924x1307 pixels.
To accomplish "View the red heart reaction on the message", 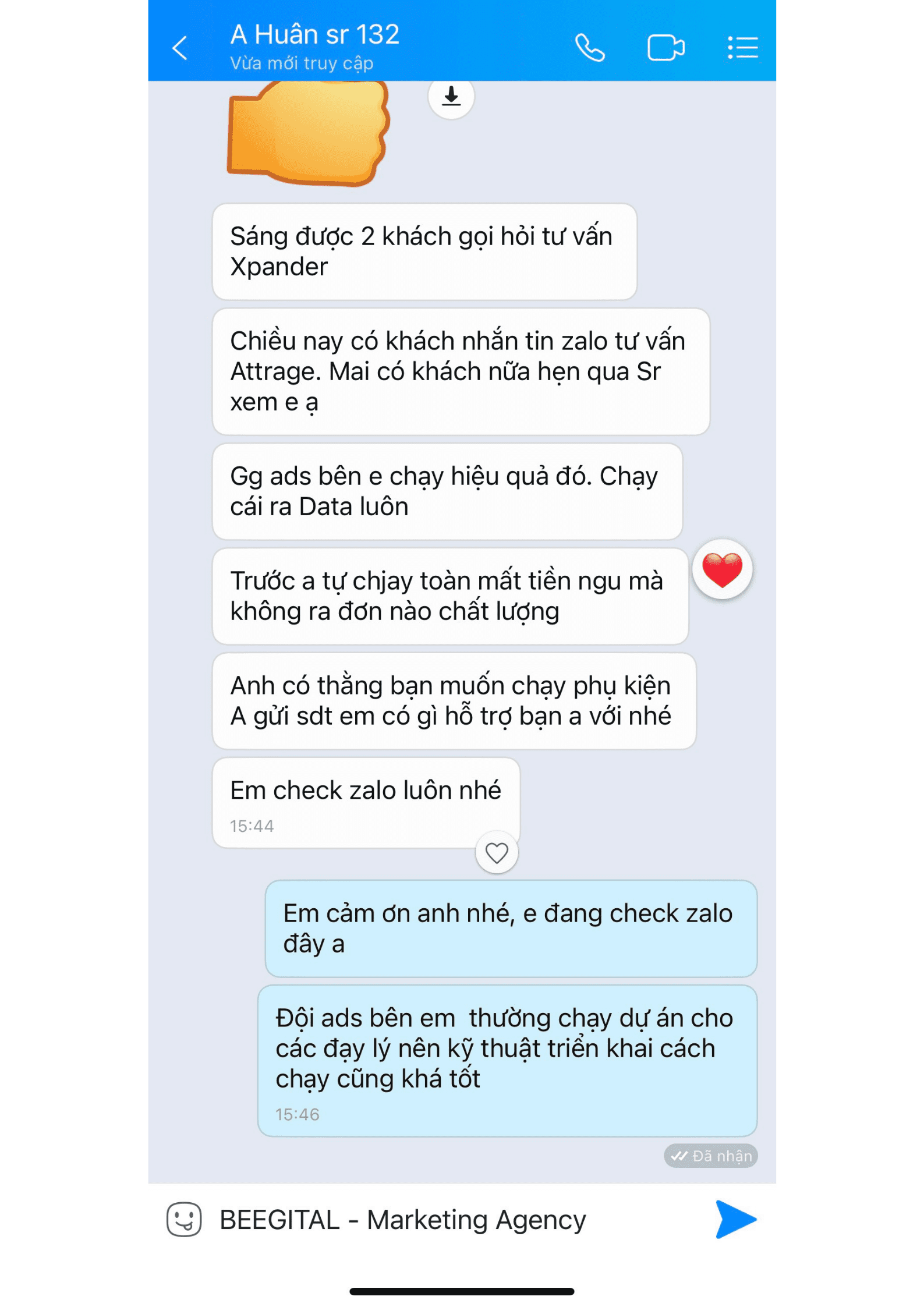I will click(x=722, y=569).
